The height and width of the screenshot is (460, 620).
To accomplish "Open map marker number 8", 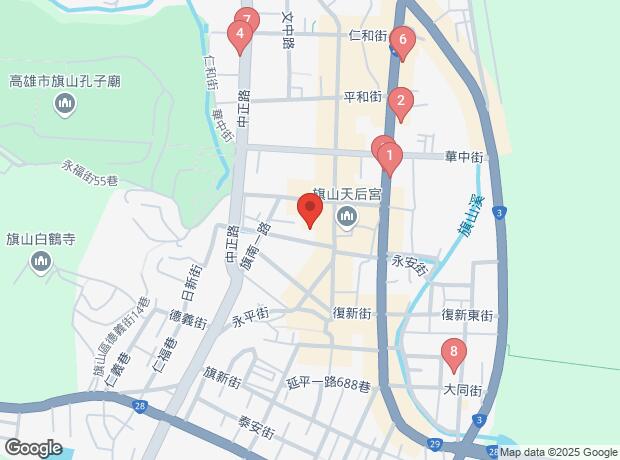I will click(x=454, y=352).
